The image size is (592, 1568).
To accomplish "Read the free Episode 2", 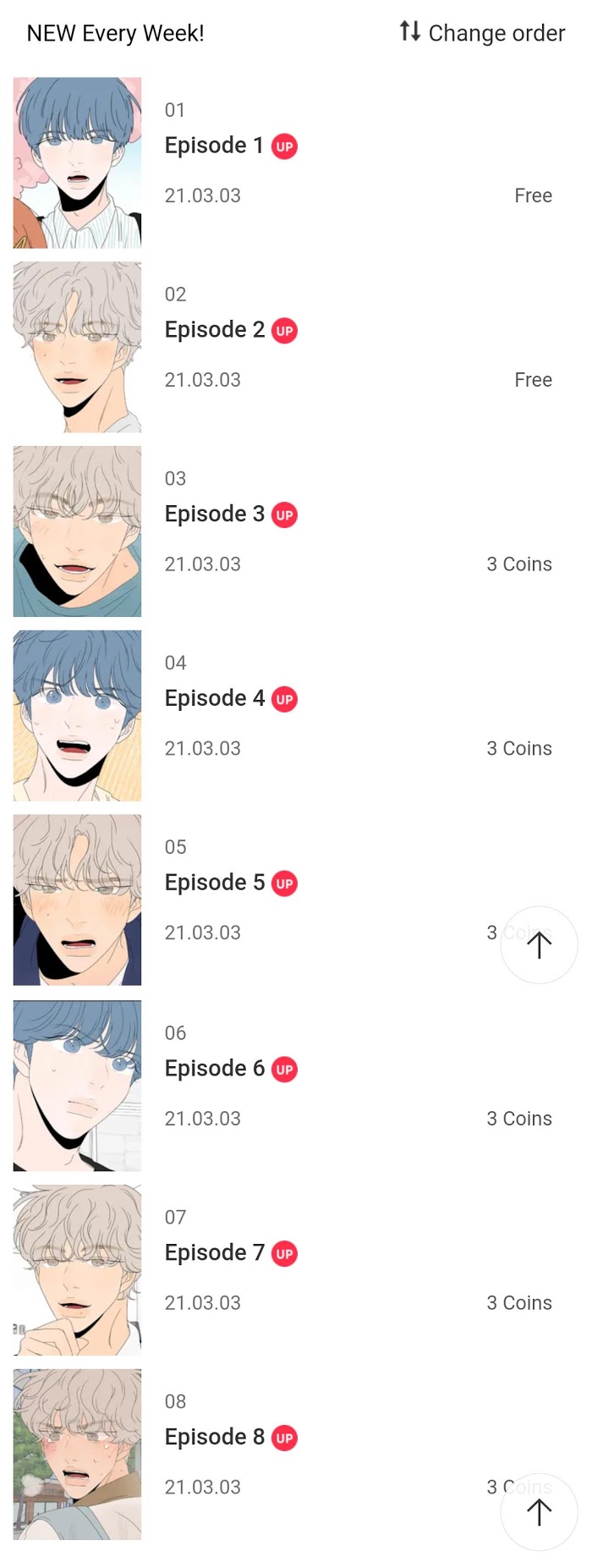I will [x=215, y=330].
